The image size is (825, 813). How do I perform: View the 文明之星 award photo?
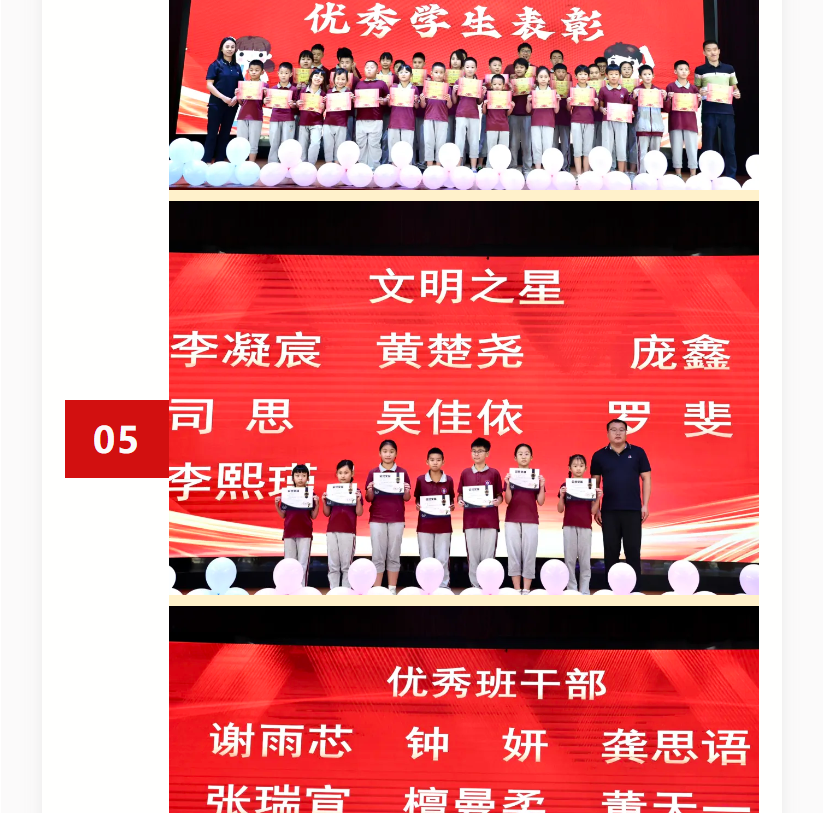pyautogui.click(x=463, y=400)
